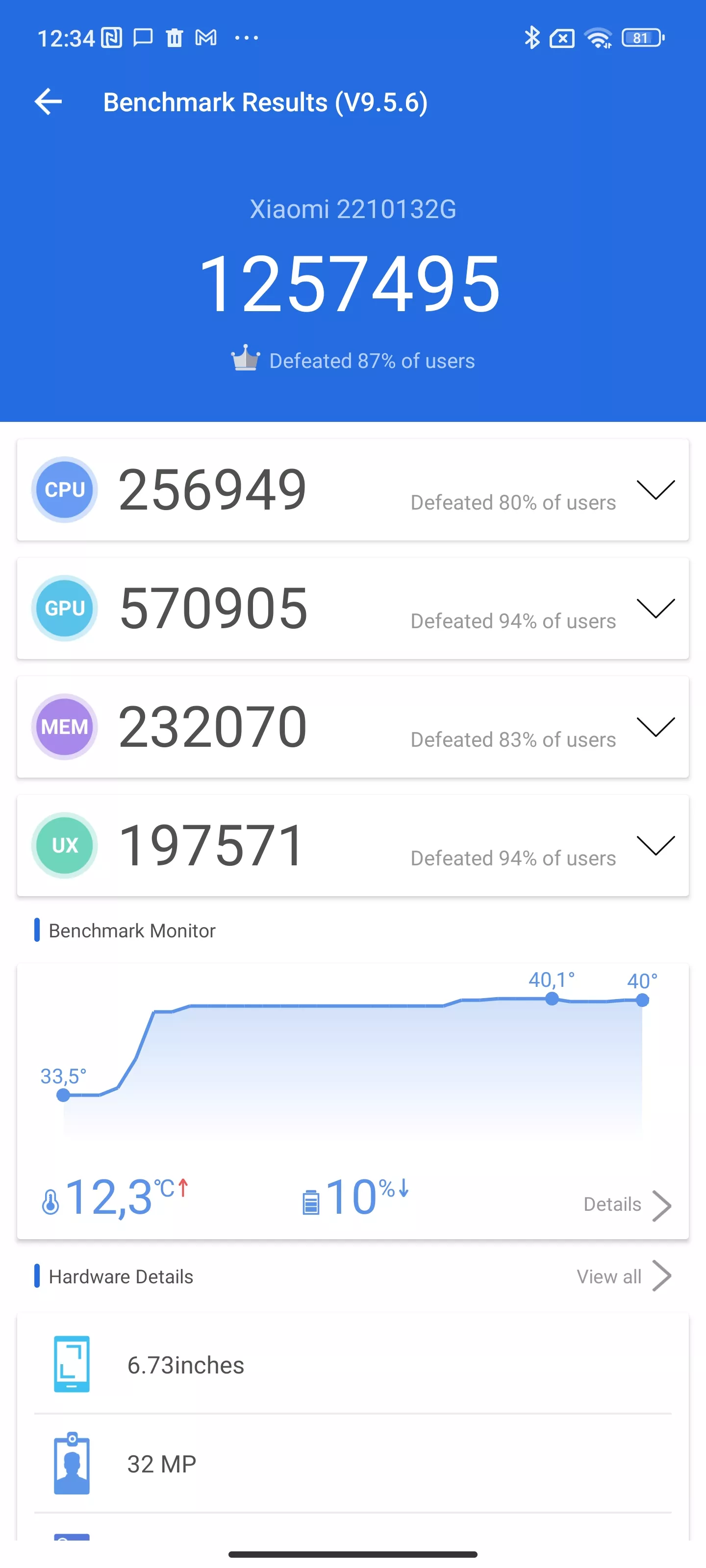This screenshot has width=706, height=1568.
Task: Open Benchmark Monitor Details
Action: point(628,1204)
